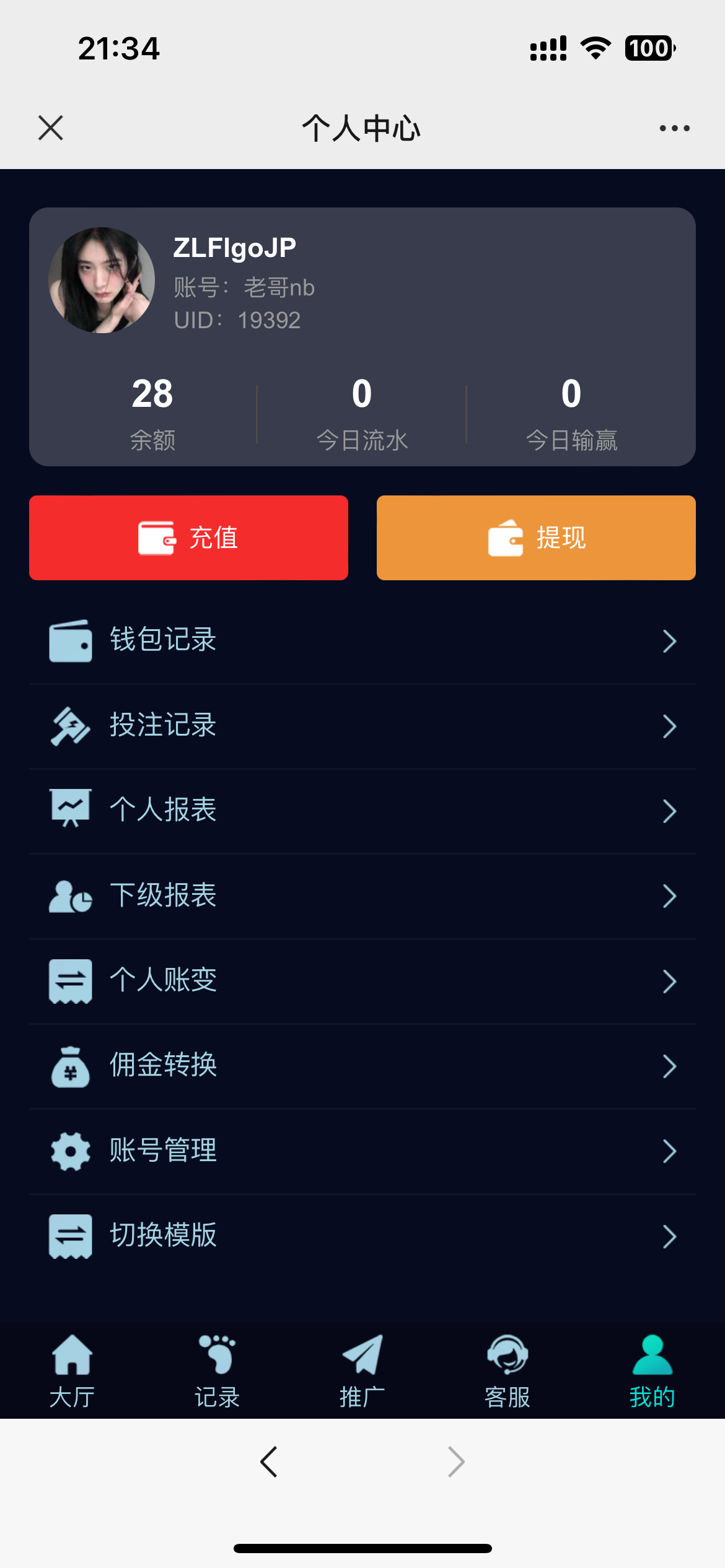Go back using the browser back arrow
This screenshot has height=1568, width=725.
[x=269, y=1462]
